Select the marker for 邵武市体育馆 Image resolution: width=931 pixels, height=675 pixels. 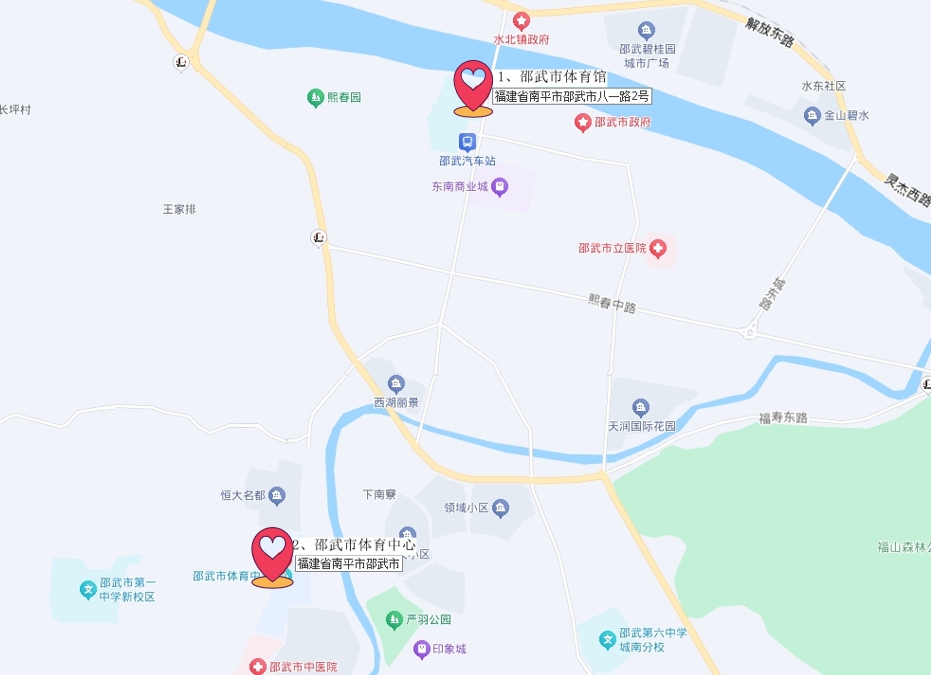[x=473, y=84]
